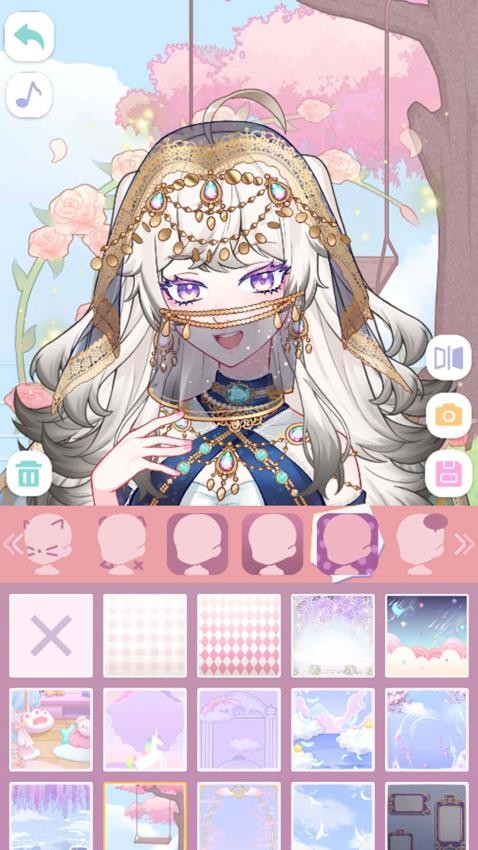The width and height of the screenshot is (478, 850).
Task: Open the speech bubble category
Action: (422, 544)
